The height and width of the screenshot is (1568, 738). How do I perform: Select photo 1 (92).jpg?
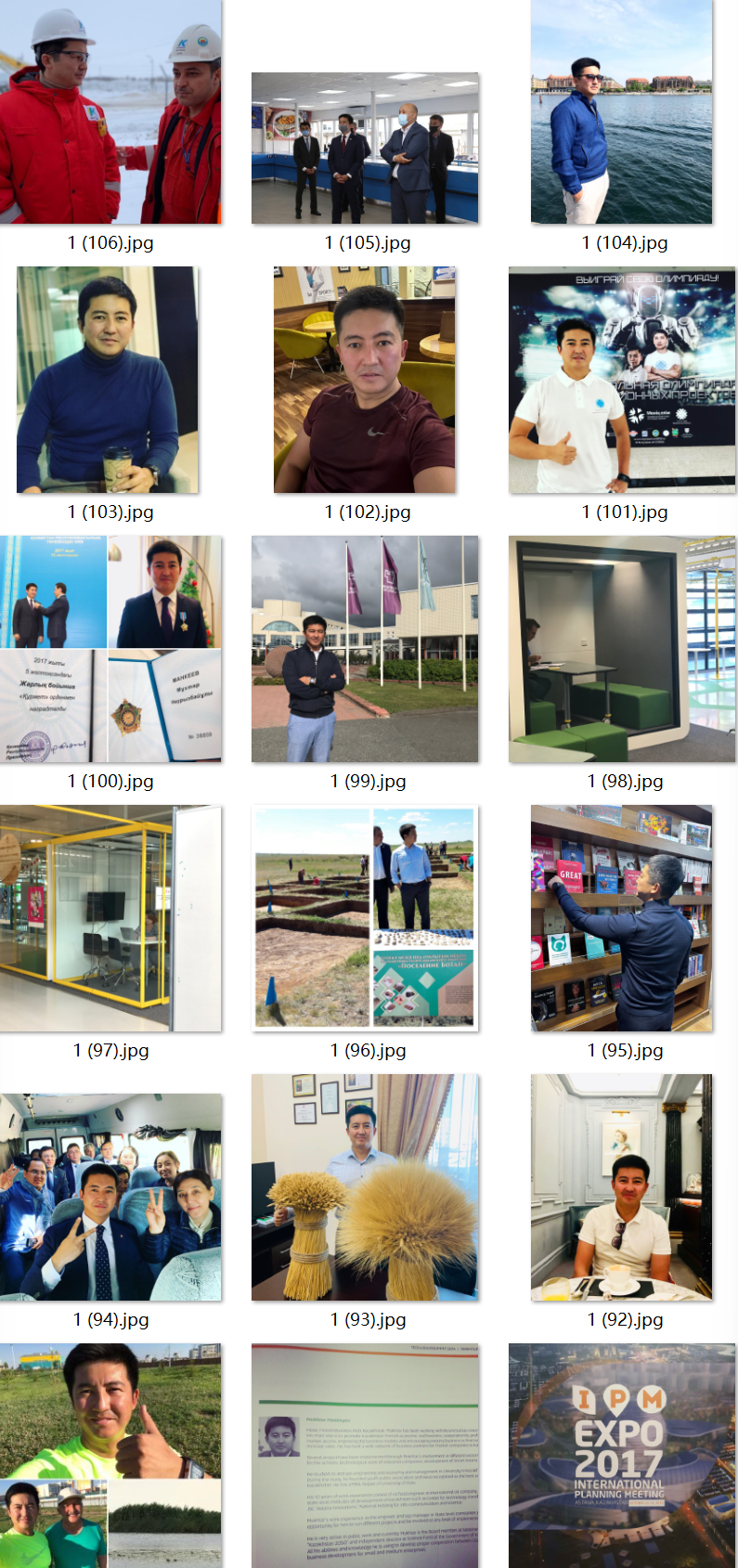621,1187
